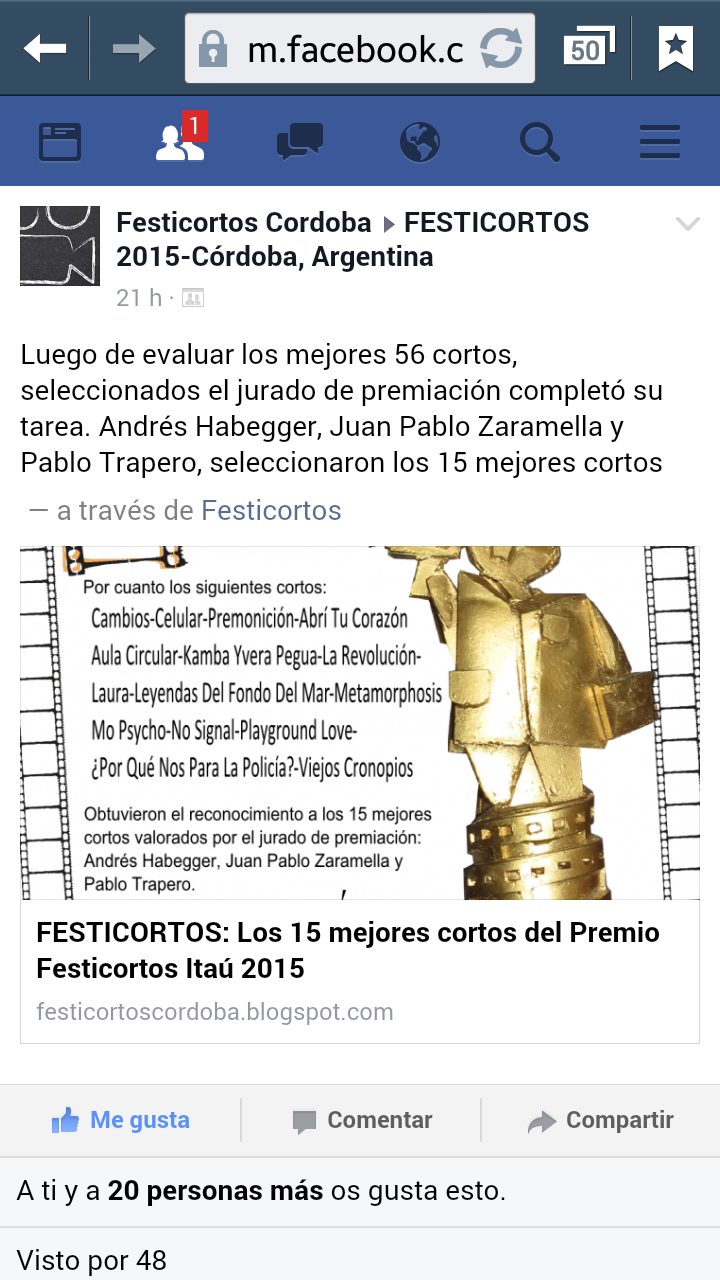The width and height of the screenshot is (720, 1280).
Task: Tap the m.facebook address bar
Action: pyautogui.click(x=340, y=48)
